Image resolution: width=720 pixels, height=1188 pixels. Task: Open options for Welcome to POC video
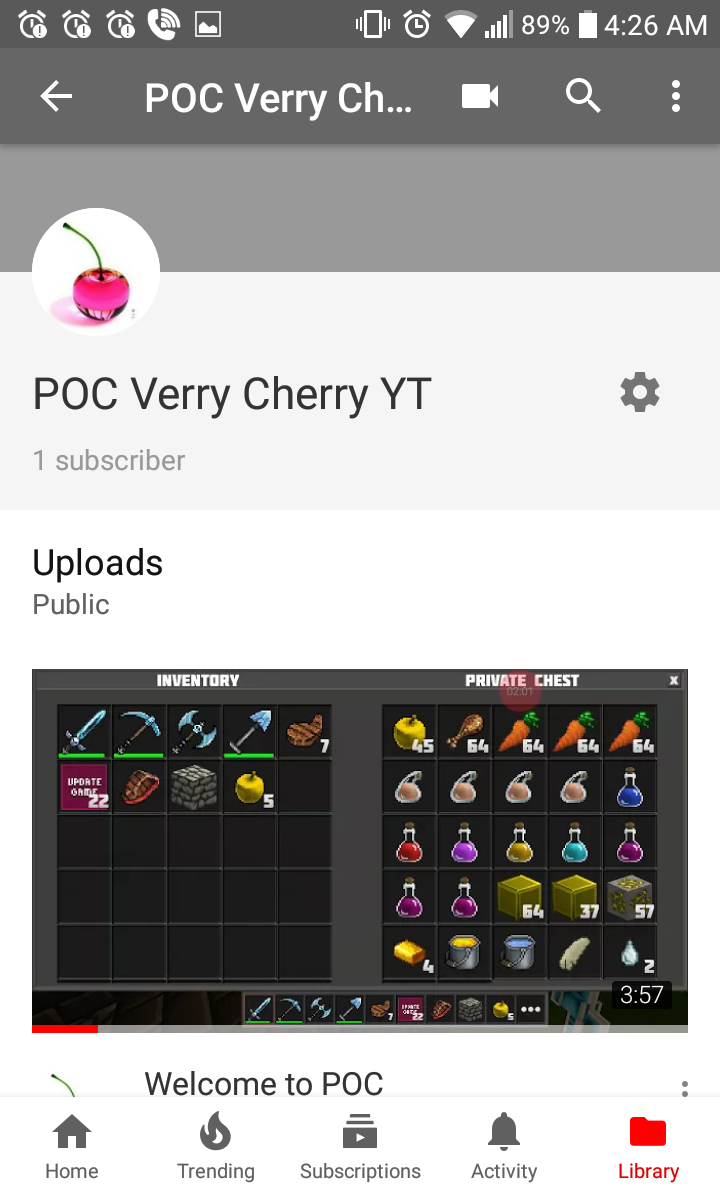[684, 1088]
